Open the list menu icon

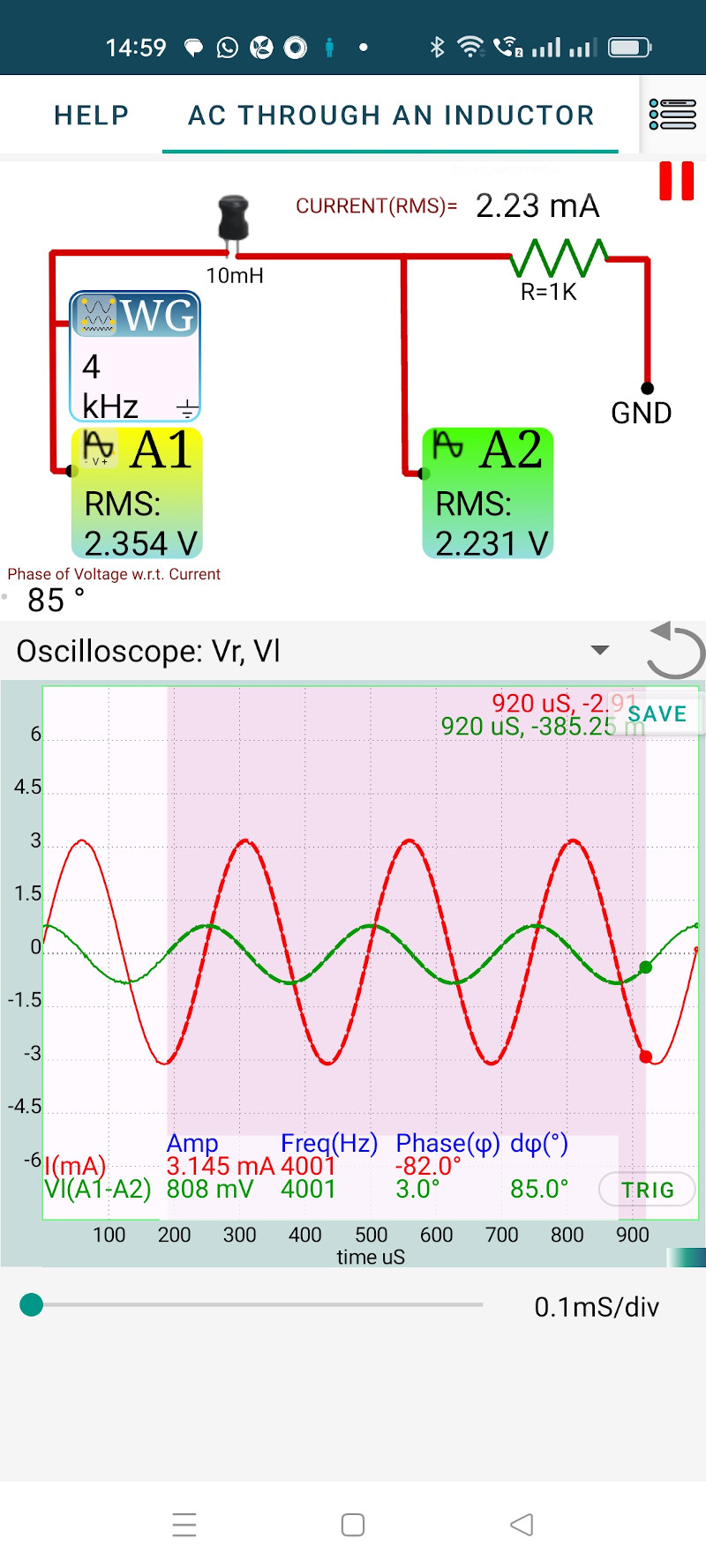(672, 115)
